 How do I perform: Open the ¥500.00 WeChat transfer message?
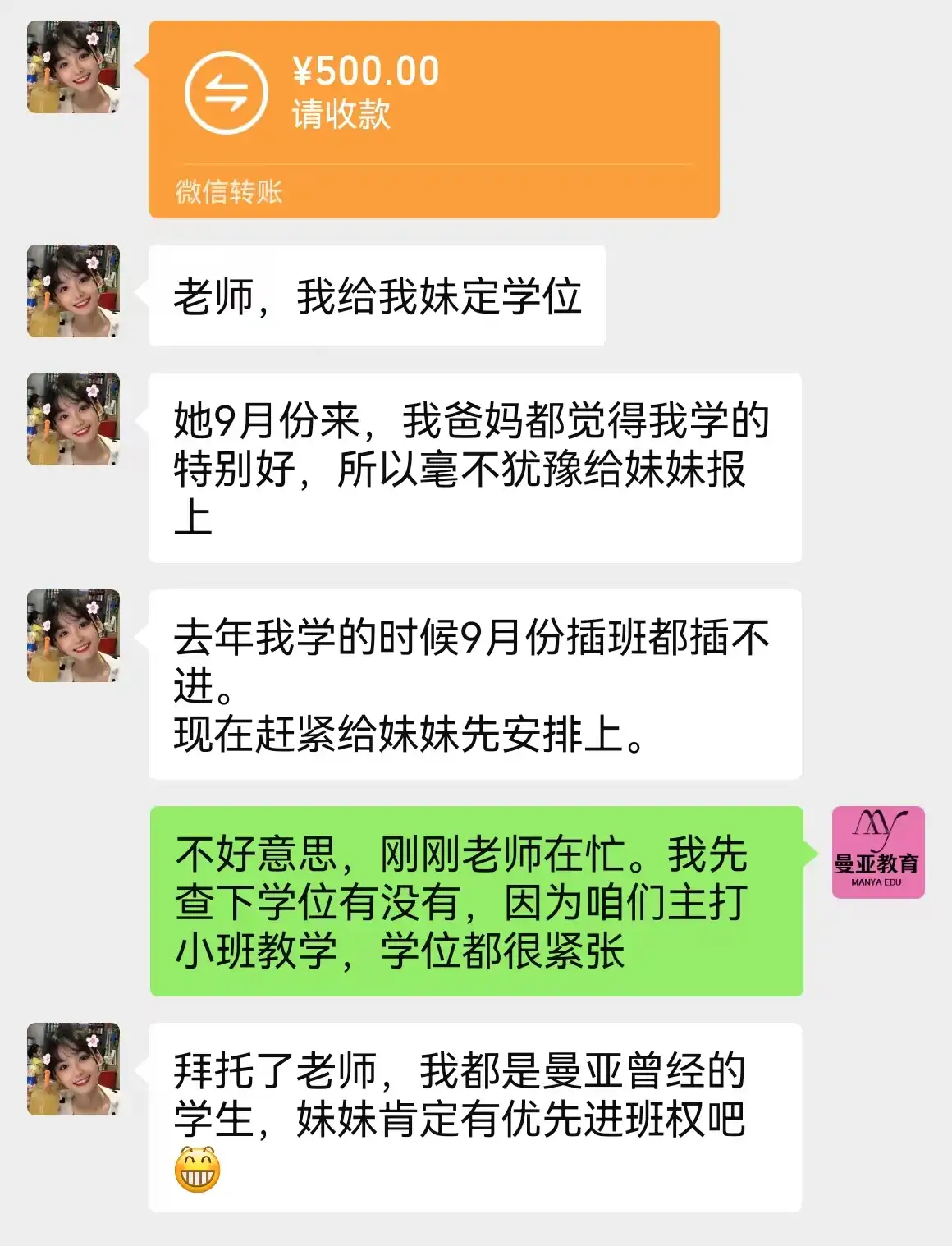pos(433,119)
